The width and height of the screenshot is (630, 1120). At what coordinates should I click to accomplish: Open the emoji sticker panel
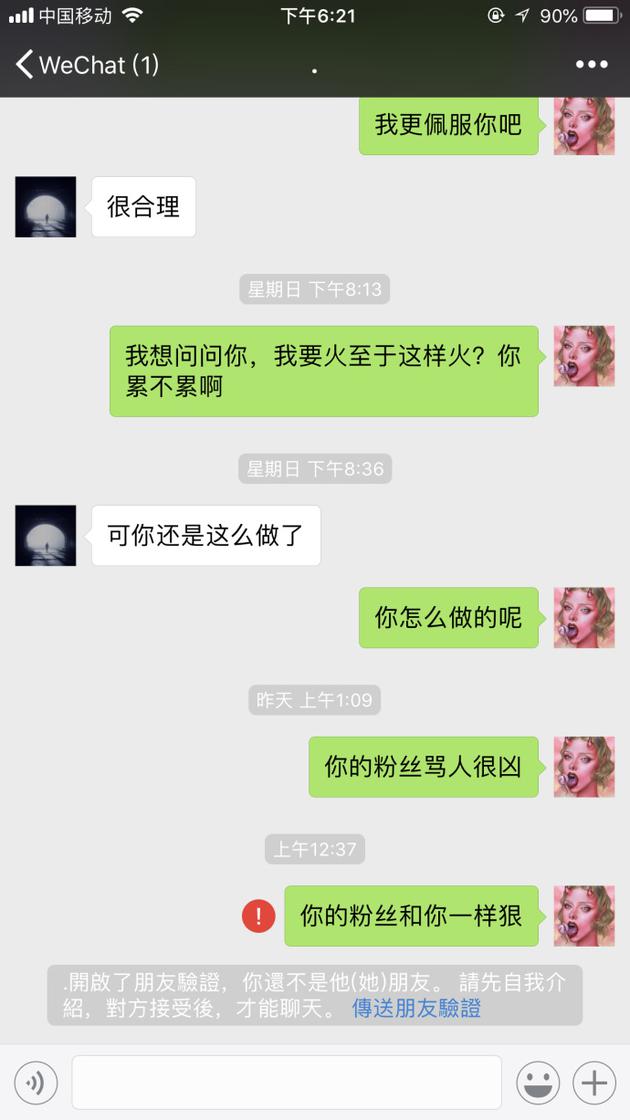point(537,1083)
